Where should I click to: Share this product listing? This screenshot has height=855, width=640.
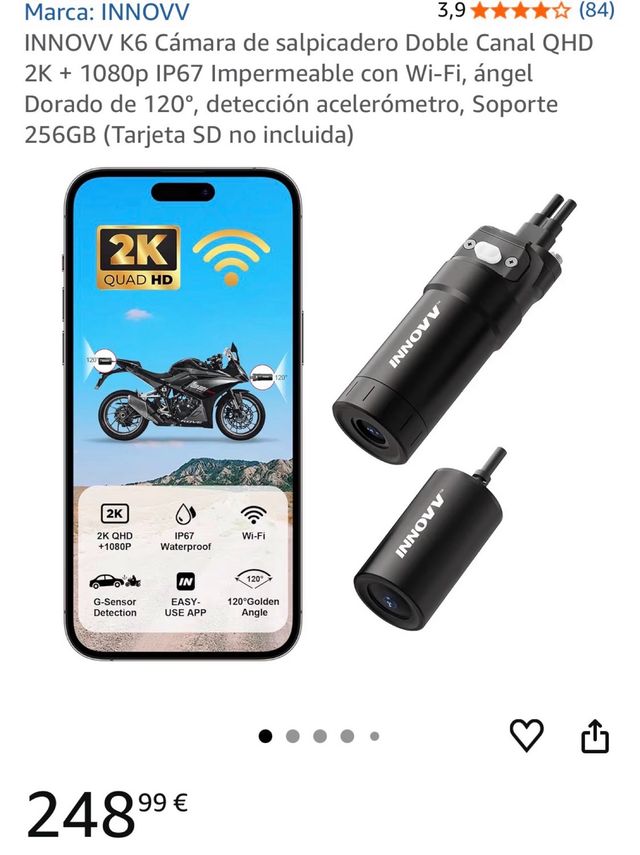coord(594,737)
